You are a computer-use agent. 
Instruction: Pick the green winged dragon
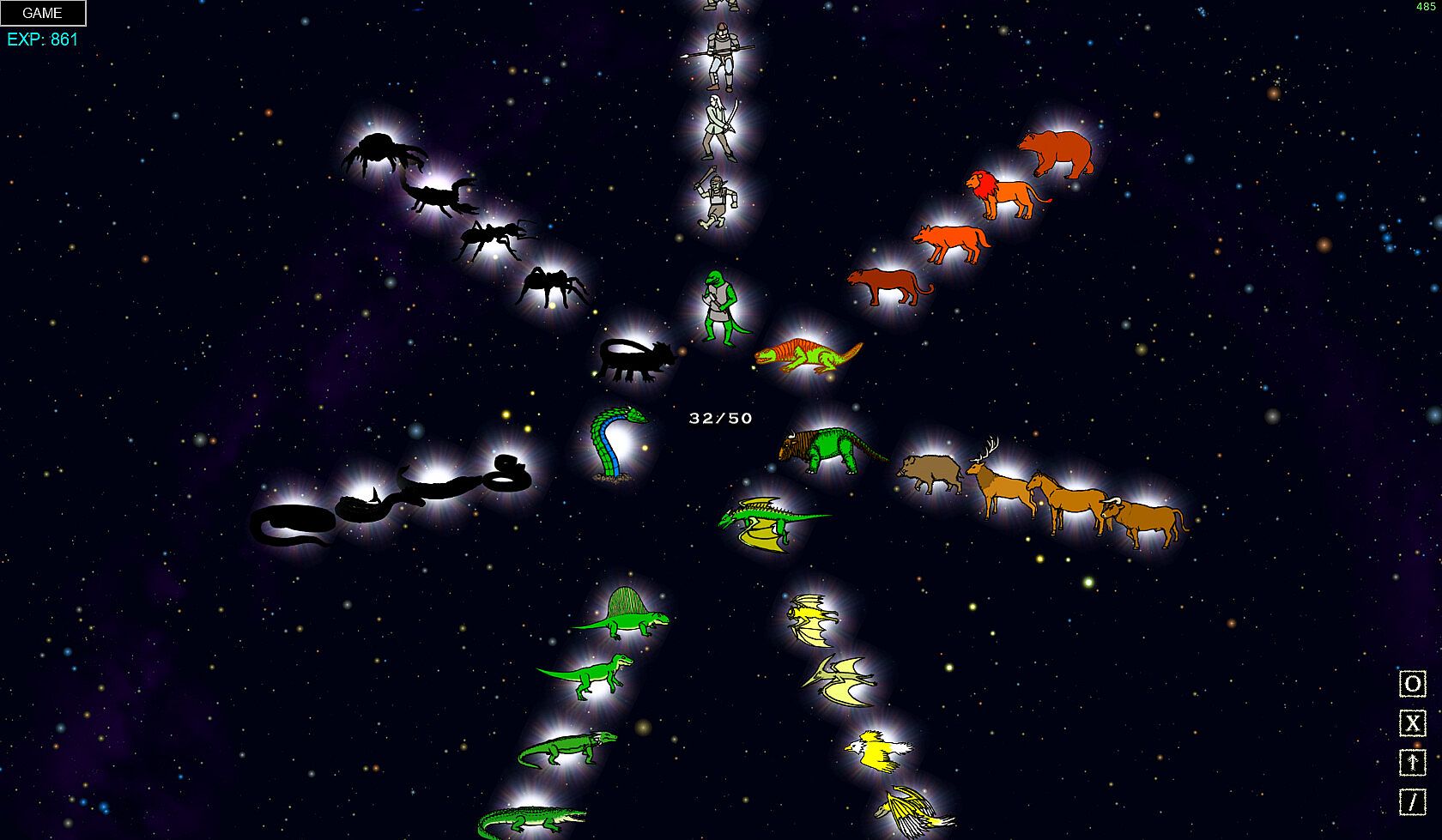[x=766, y=523]
